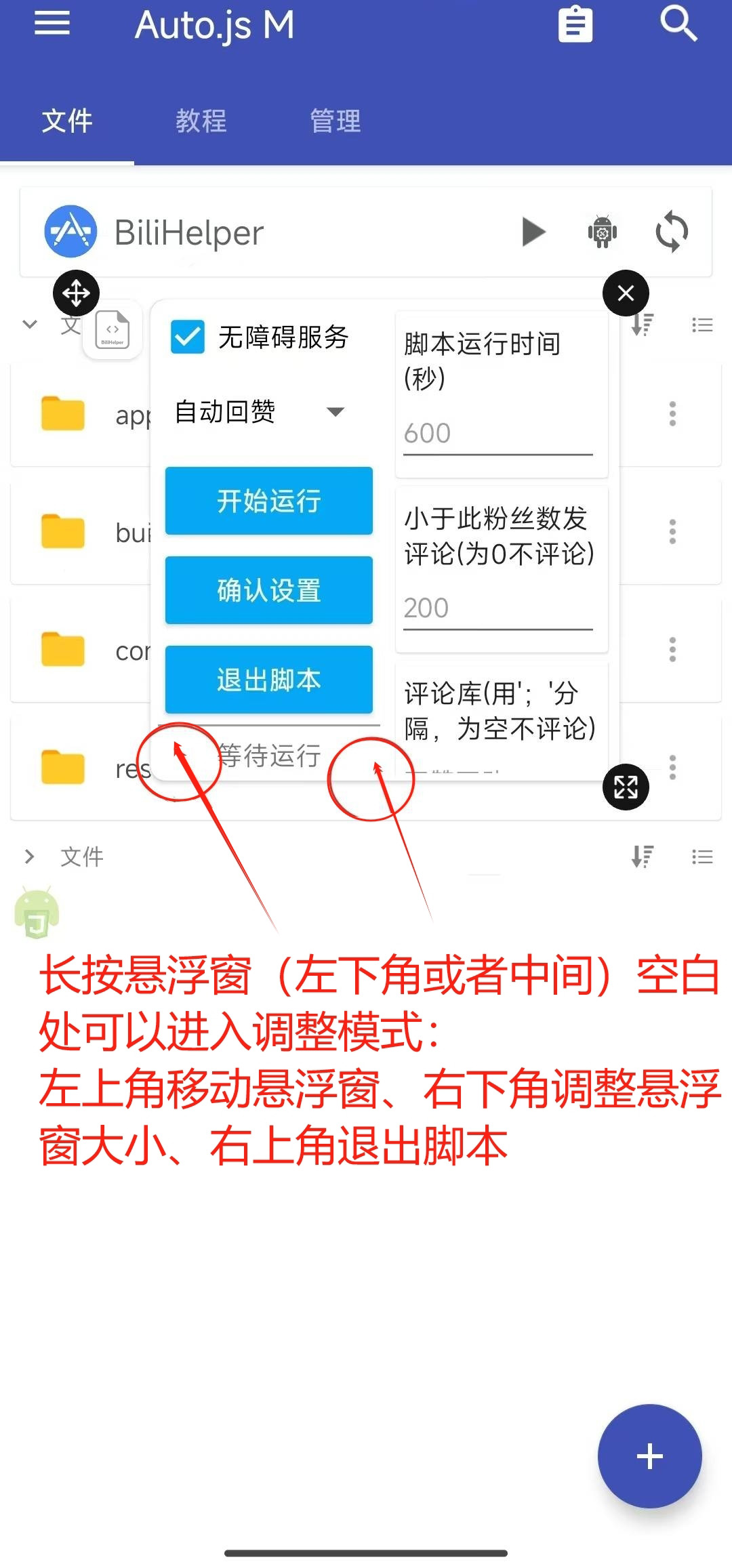Tap the 退出脚本 button
Screen dimensions: 732x1568
269,680
